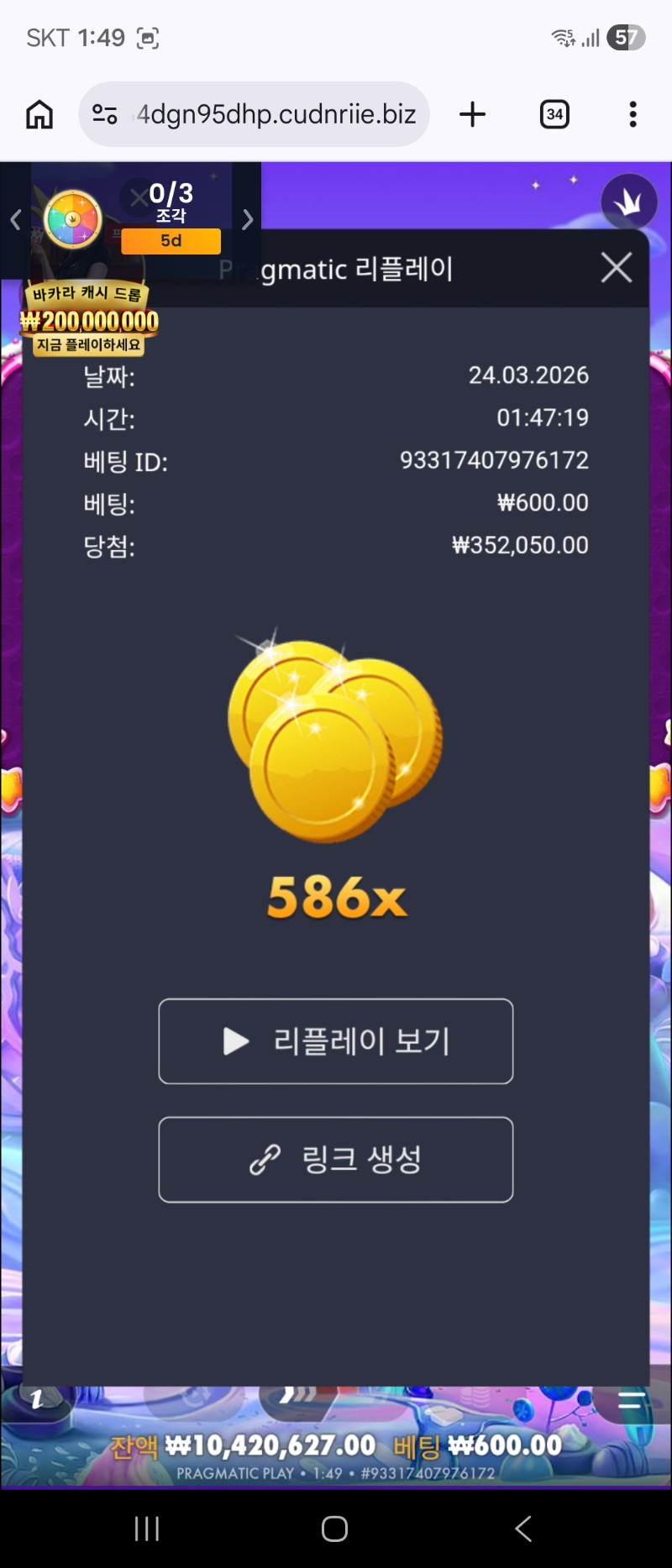Generate a share link with 링크 생성
The width and height of the screenshot is (672, 1568).
[336, 1160]
